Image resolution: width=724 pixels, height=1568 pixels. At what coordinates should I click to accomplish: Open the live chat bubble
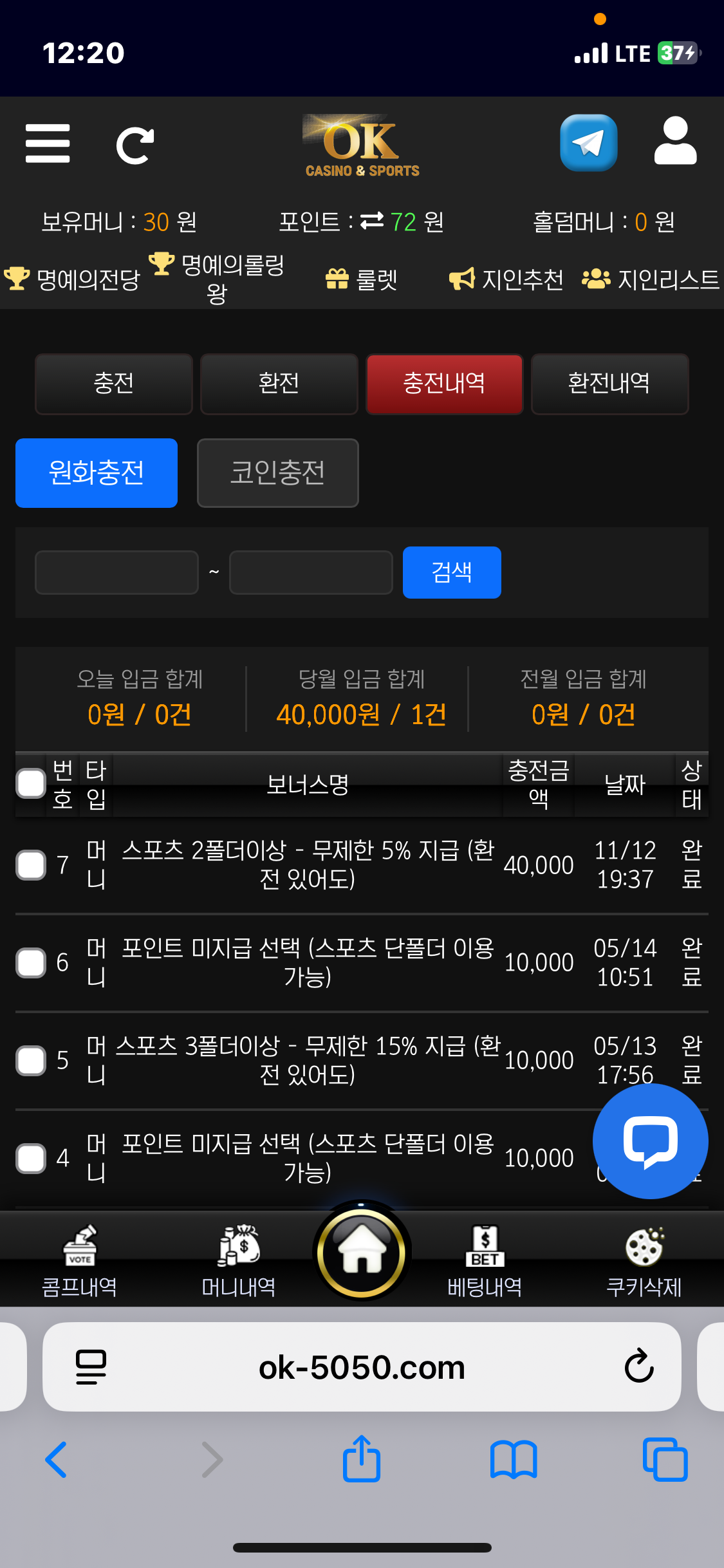point(650,1141)
